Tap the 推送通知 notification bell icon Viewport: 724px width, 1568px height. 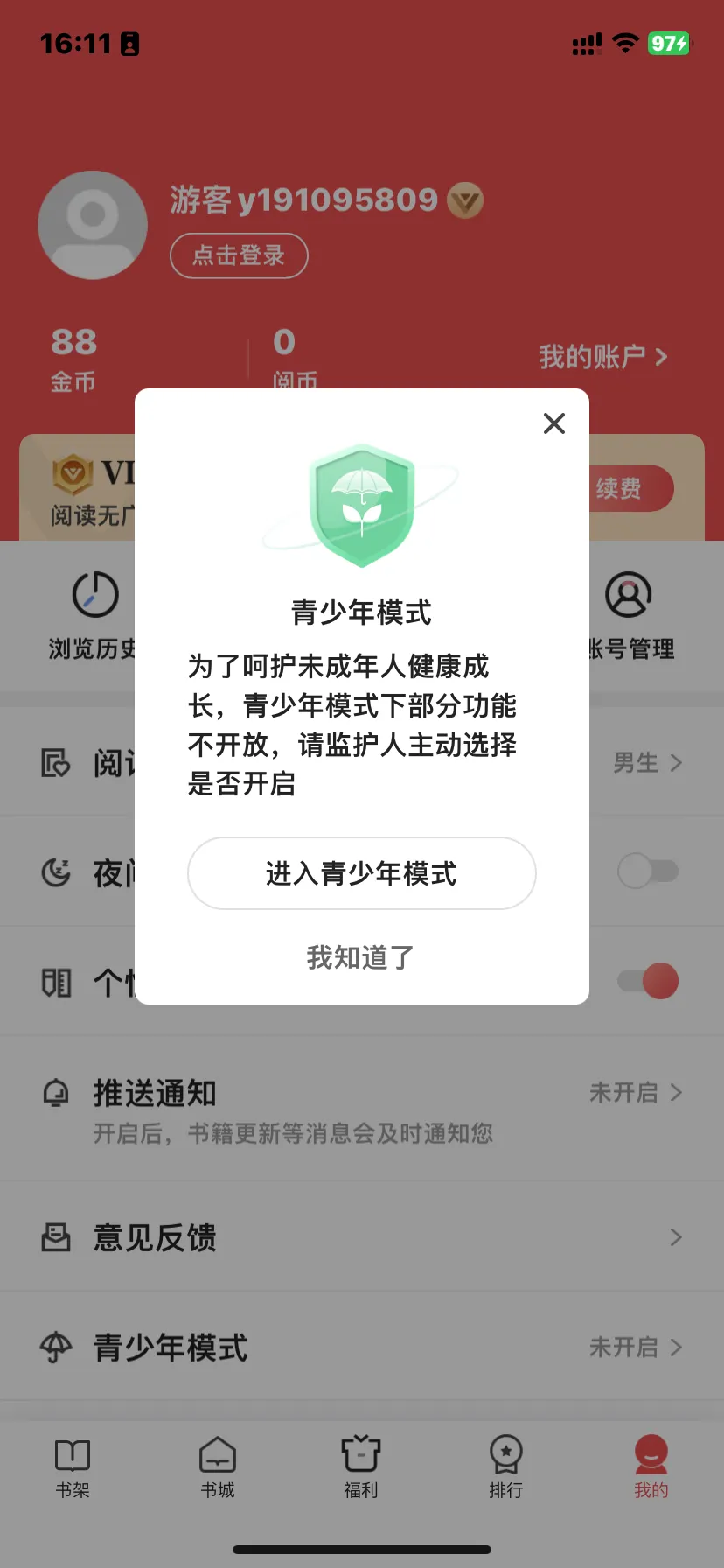(x=55, y=1092)
